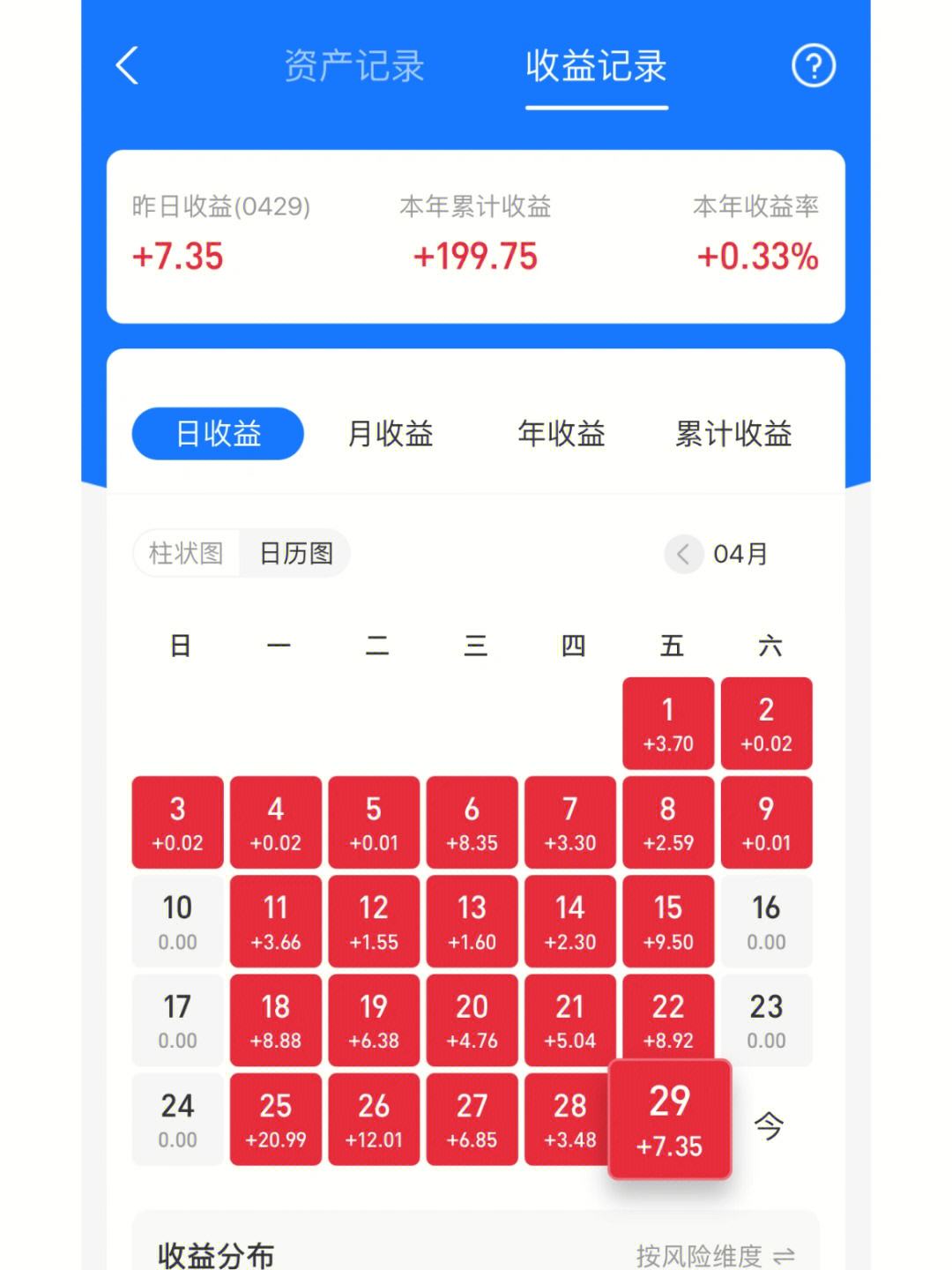Toggle 按风险维度 distribution dimension

[716, 1255]
